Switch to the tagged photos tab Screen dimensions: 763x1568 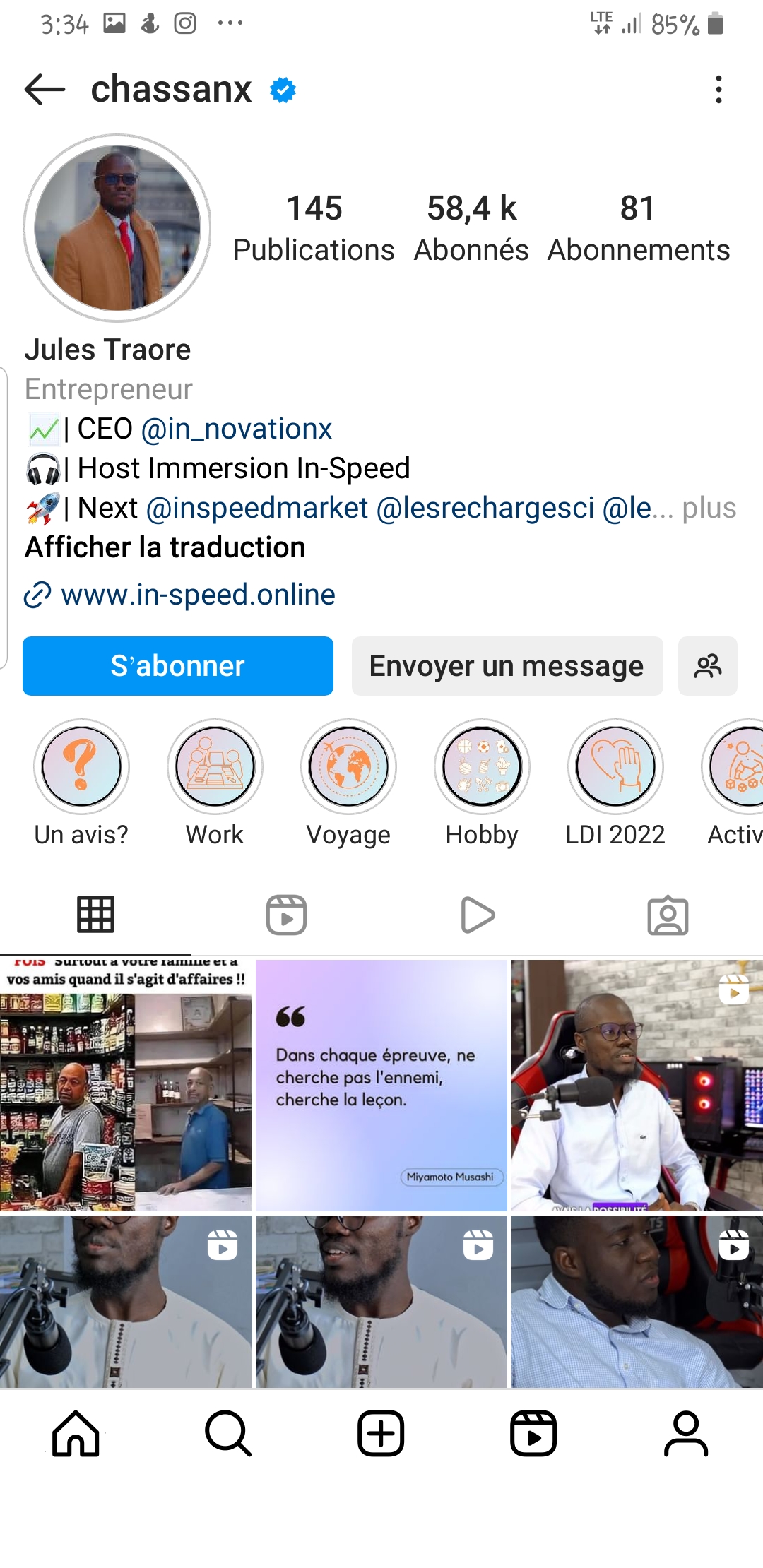(x=668, y=915)
